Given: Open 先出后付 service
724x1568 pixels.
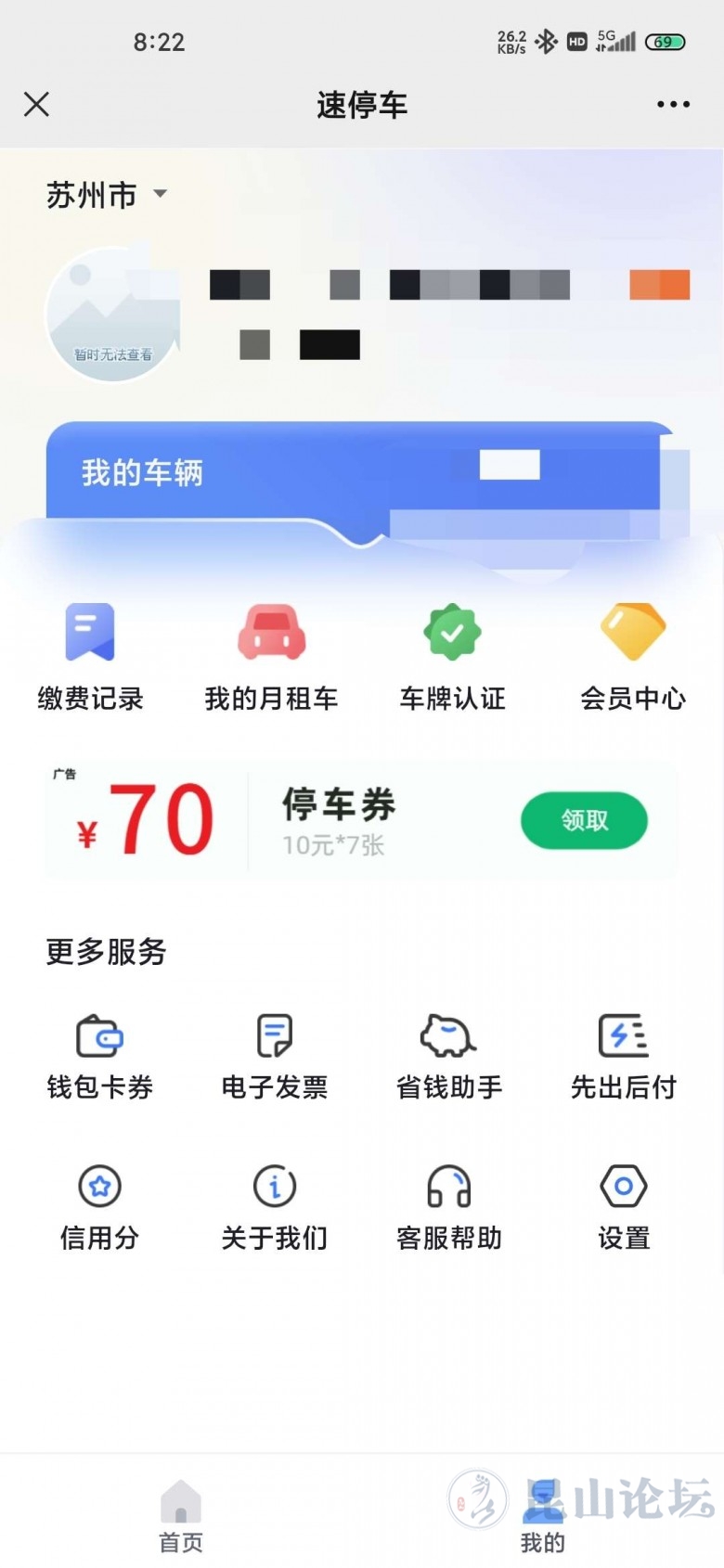Looking at the screenshot, I should point(624,1057).
